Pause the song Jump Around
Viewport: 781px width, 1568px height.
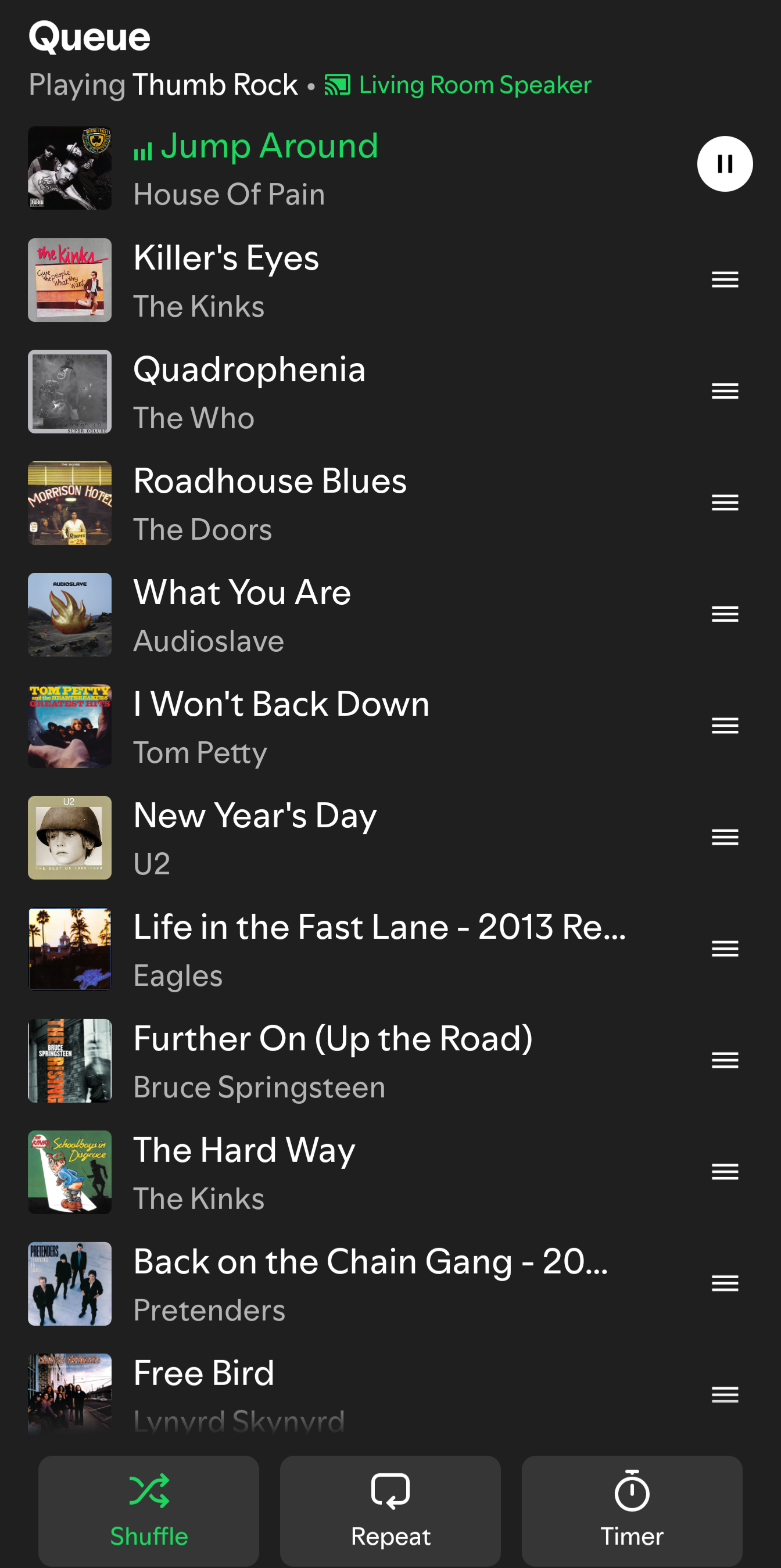725,164
